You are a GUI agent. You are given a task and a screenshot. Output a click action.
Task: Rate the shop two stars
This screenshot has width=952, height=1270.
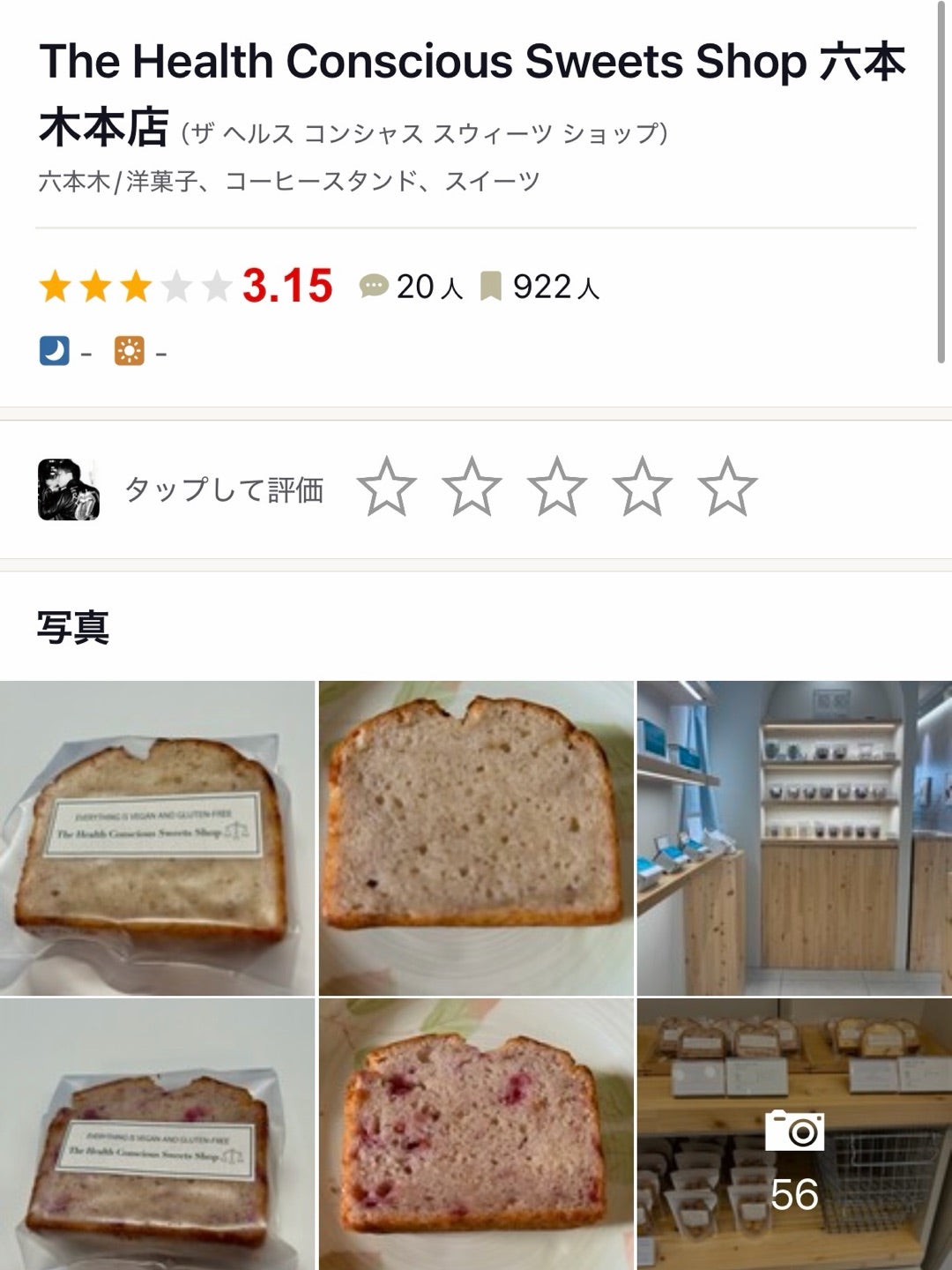point(472,486)
